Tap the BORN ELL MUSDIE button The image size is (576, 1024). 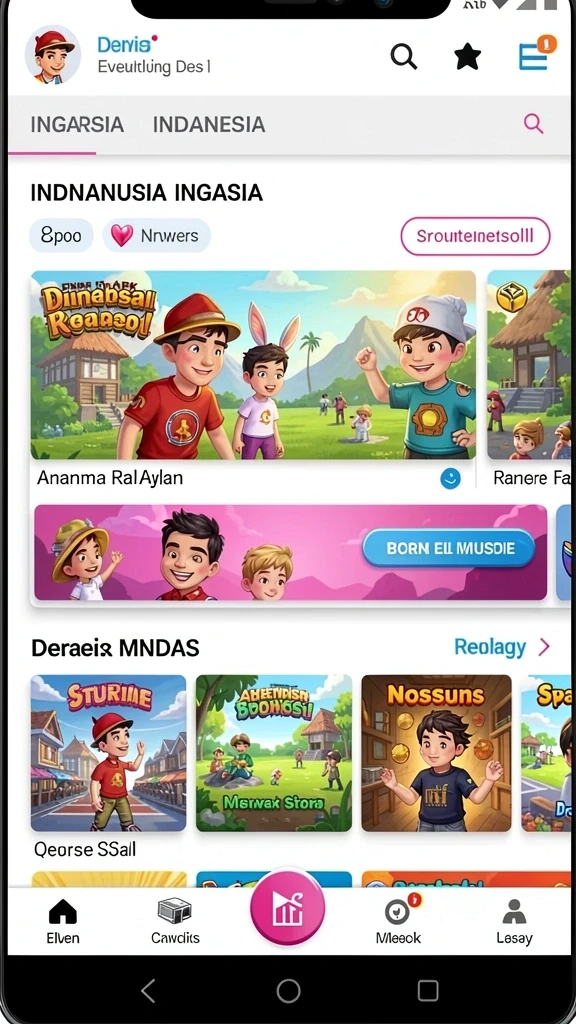point(450,547)
